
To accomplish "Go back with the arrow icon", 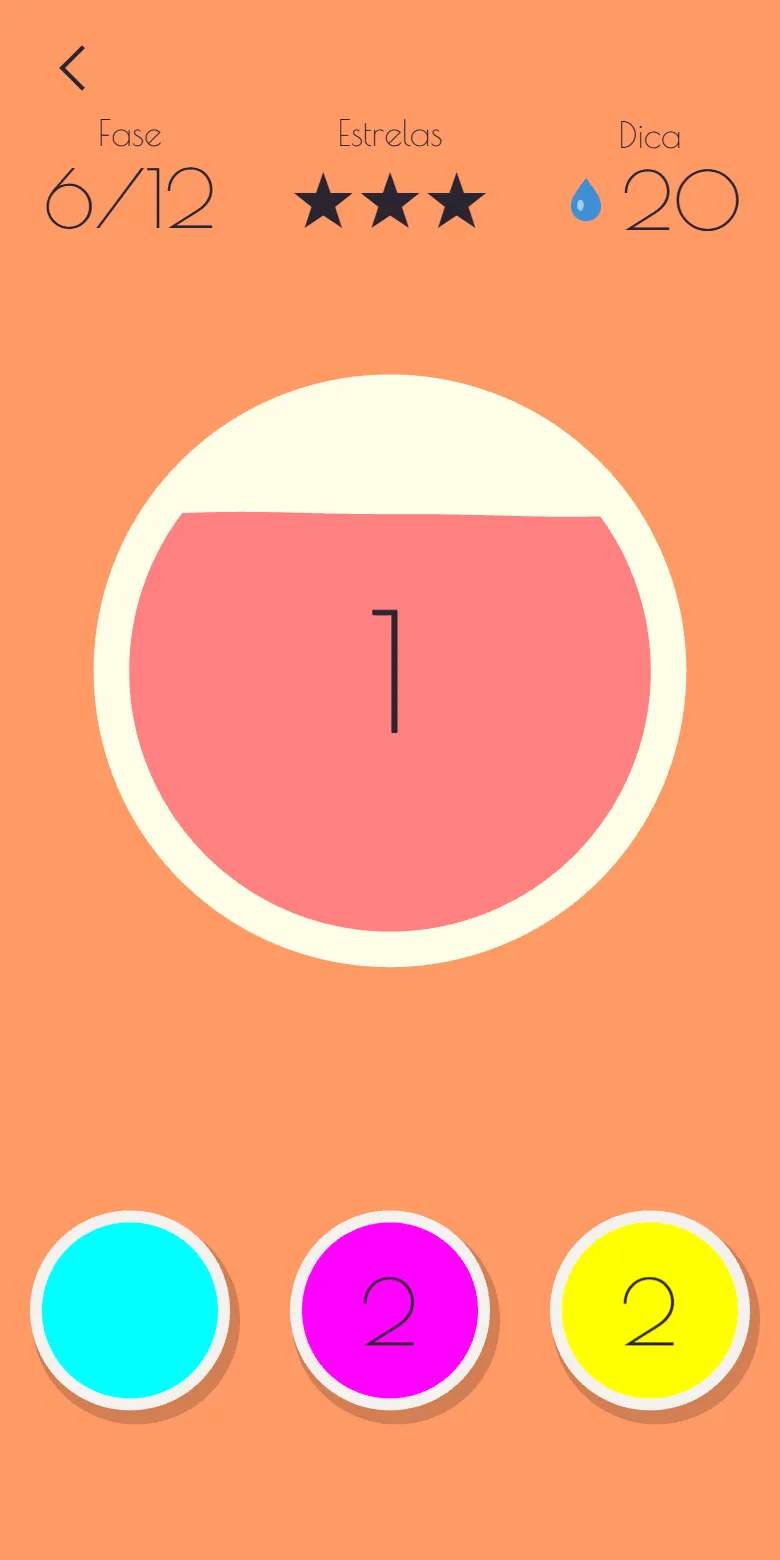I will point(72,69).
